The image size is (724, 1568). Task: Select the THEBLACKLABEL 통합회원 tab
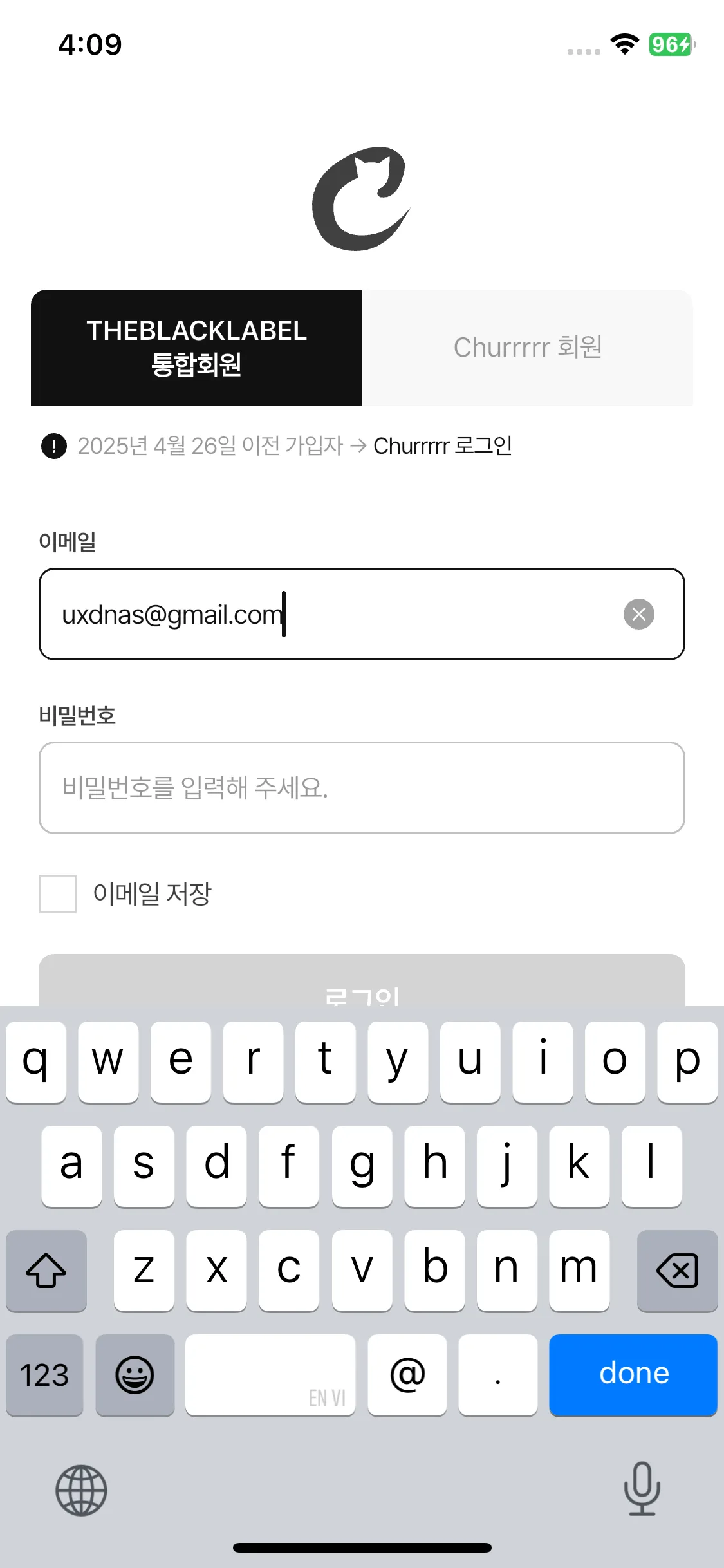point(196,347)
